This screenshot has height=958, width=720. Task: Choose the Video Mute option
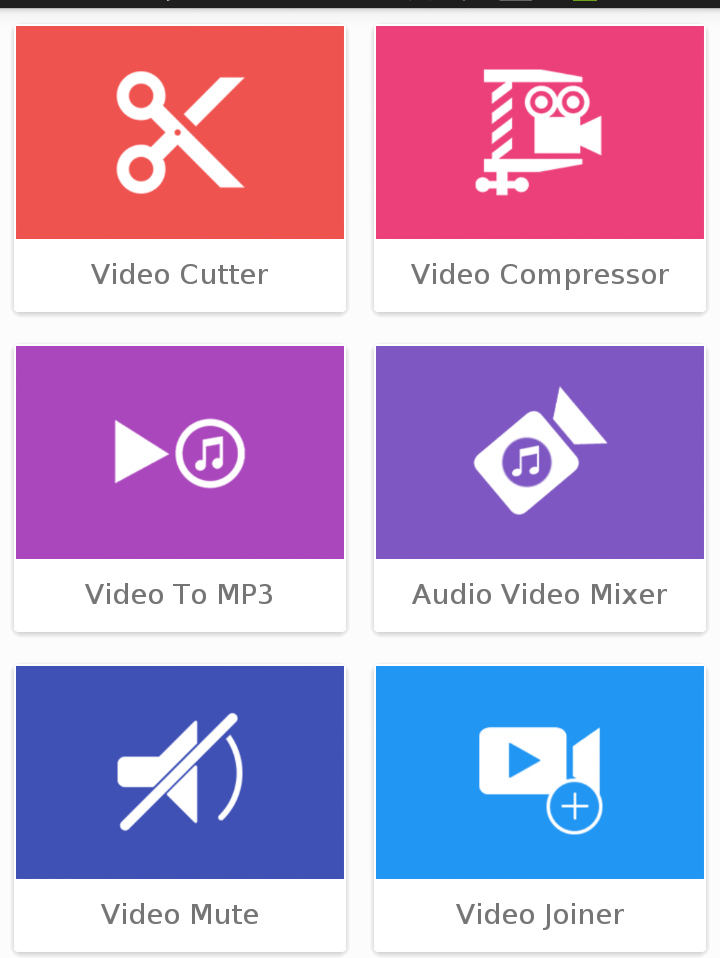pyautogui.click(x=180, y=808)
